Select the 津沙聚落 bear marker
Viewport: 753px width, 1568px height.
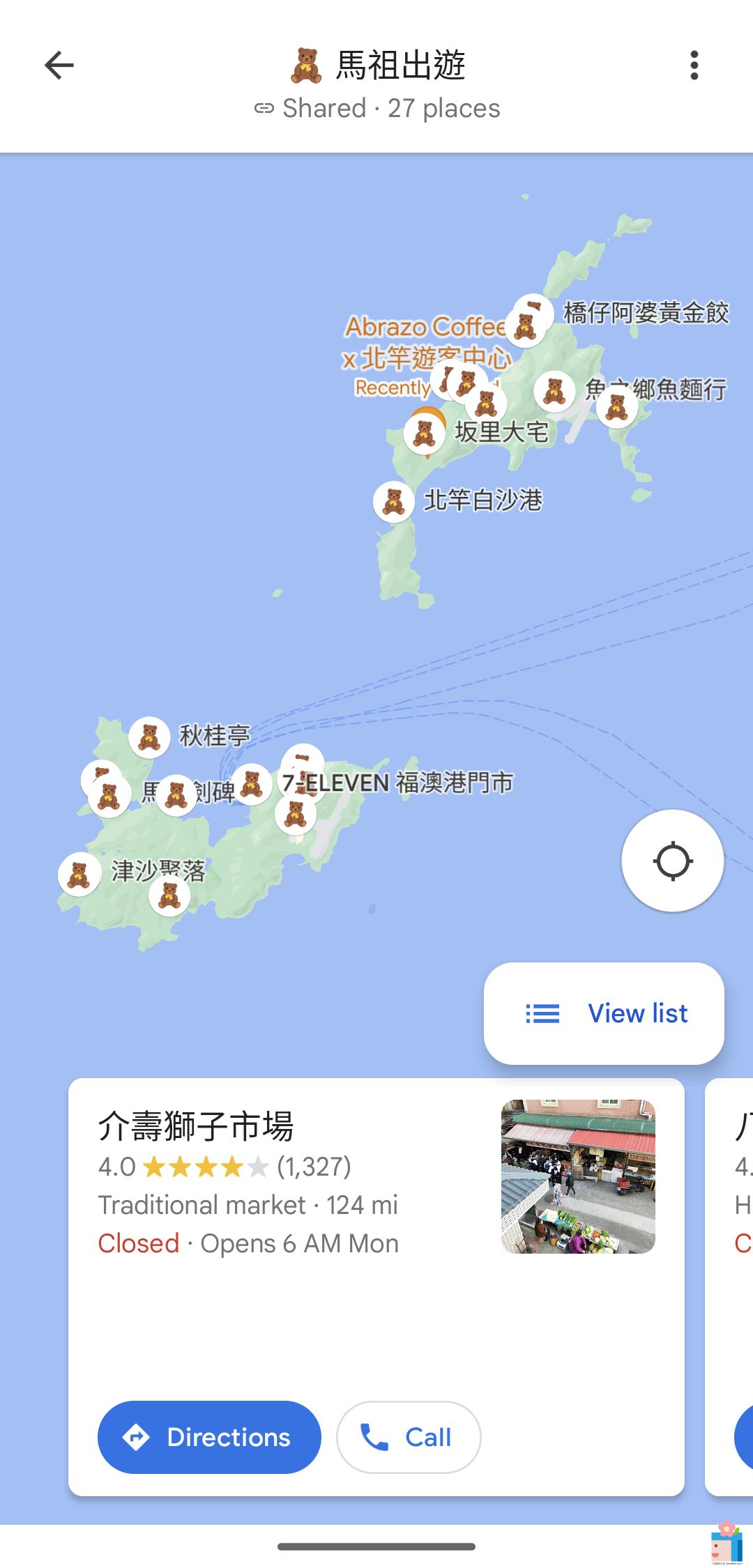pyautogui.click(x=79, y=874)
